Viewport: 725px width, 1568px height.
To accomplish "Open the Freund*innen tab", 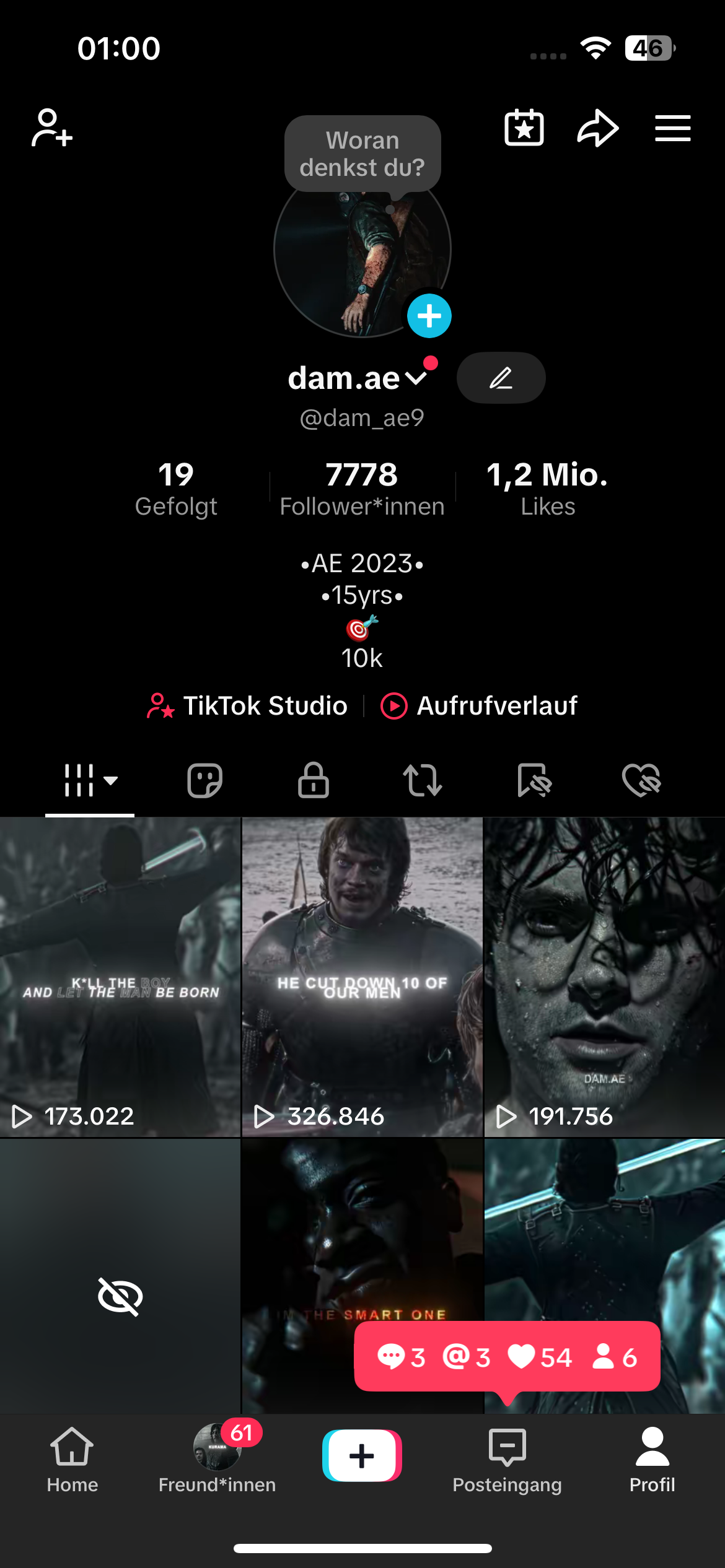I will point(217,1460).
